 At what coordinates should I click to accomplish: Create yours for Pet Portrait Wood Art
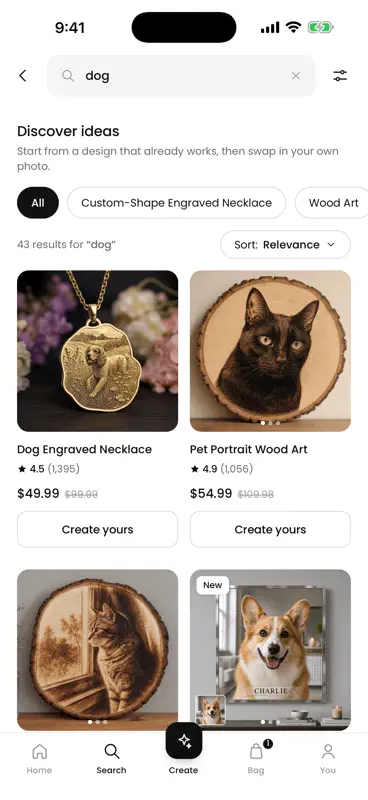(271, 530)
